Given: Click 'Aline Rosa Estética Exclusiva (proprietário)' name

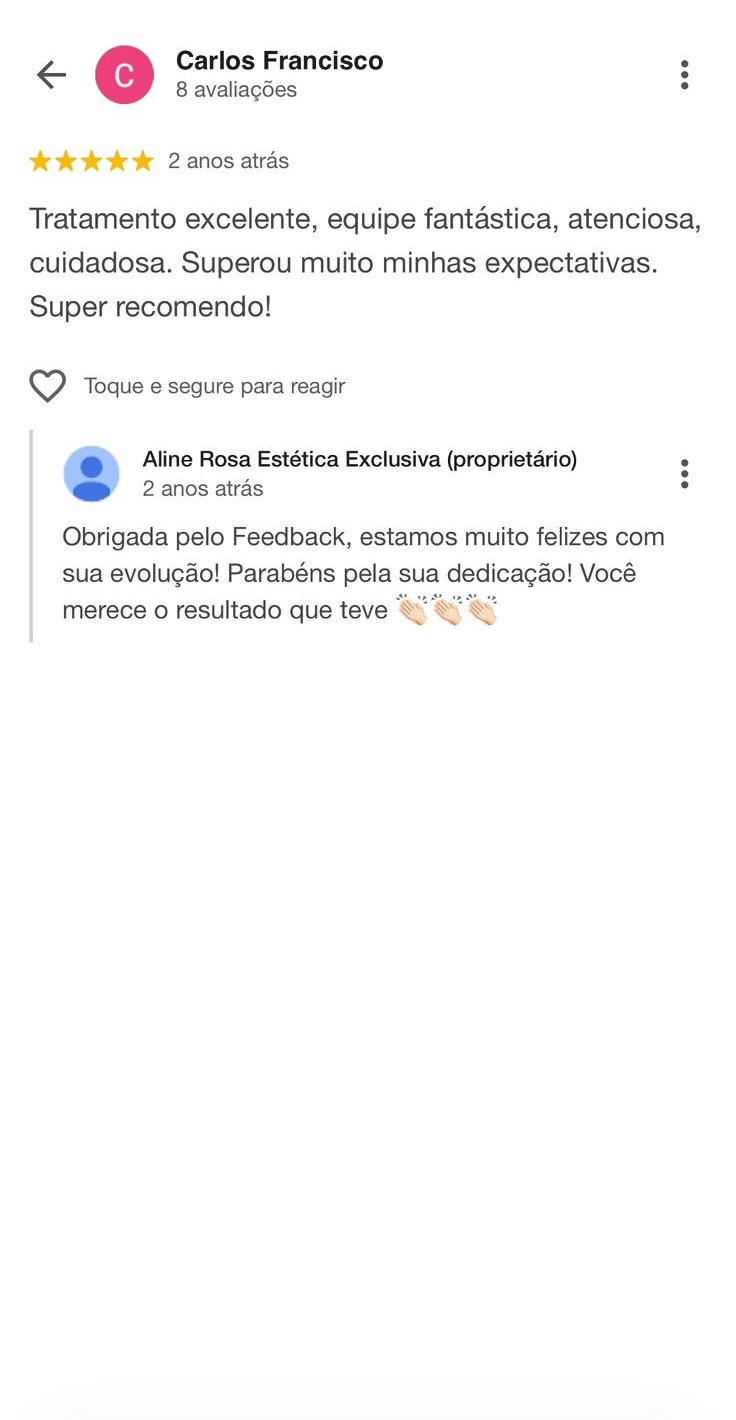Looking at the screenshot, I should tap(359, 459).
